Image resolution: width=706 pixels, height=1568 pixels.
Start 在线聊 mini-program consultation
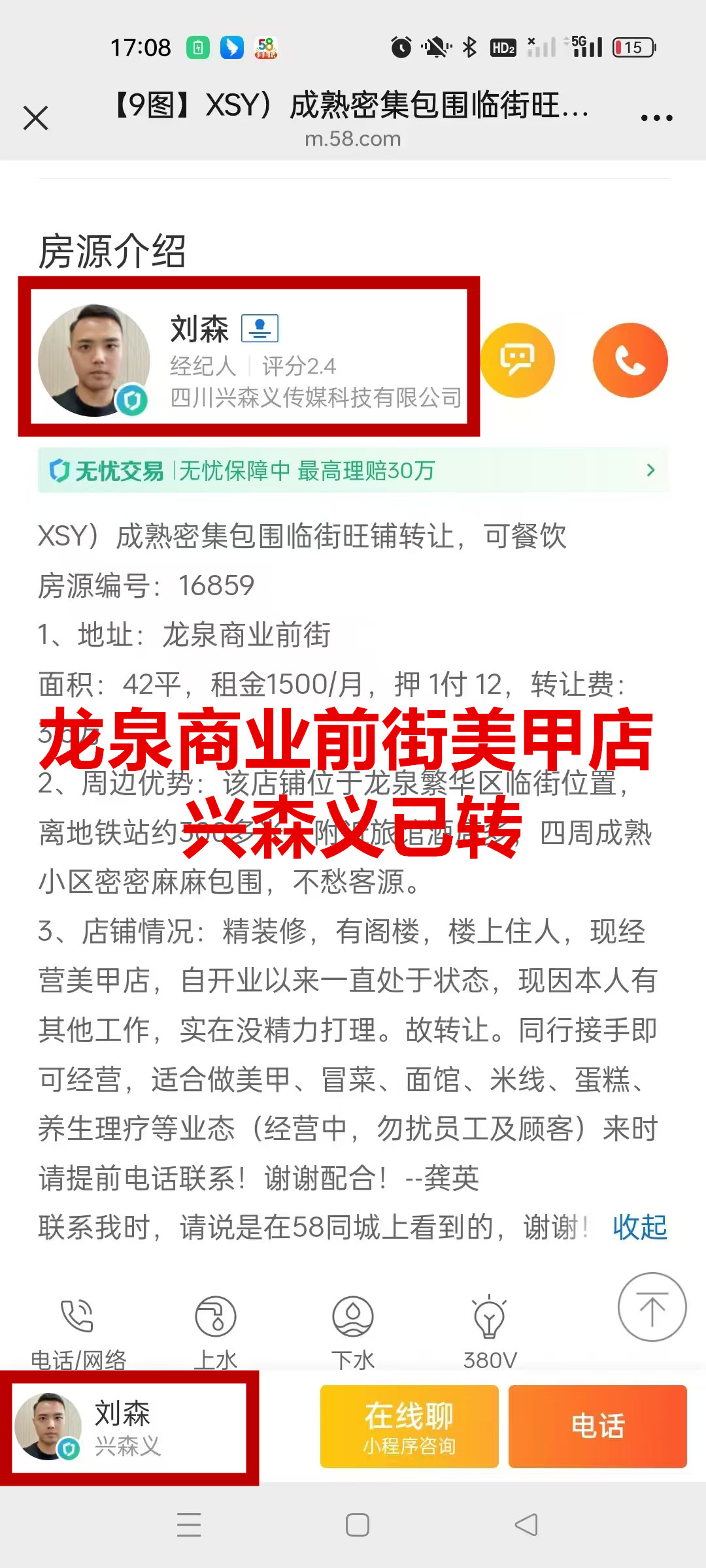point(409,1428)
